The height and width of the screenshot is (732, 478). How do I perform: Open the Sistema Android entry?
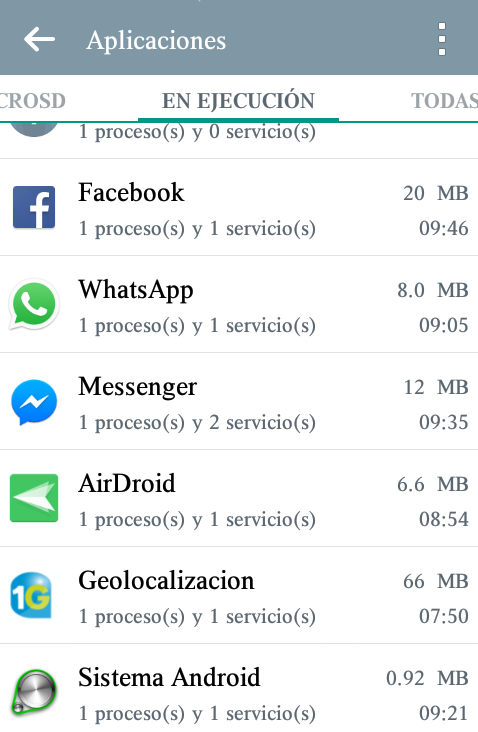(239, 689)
